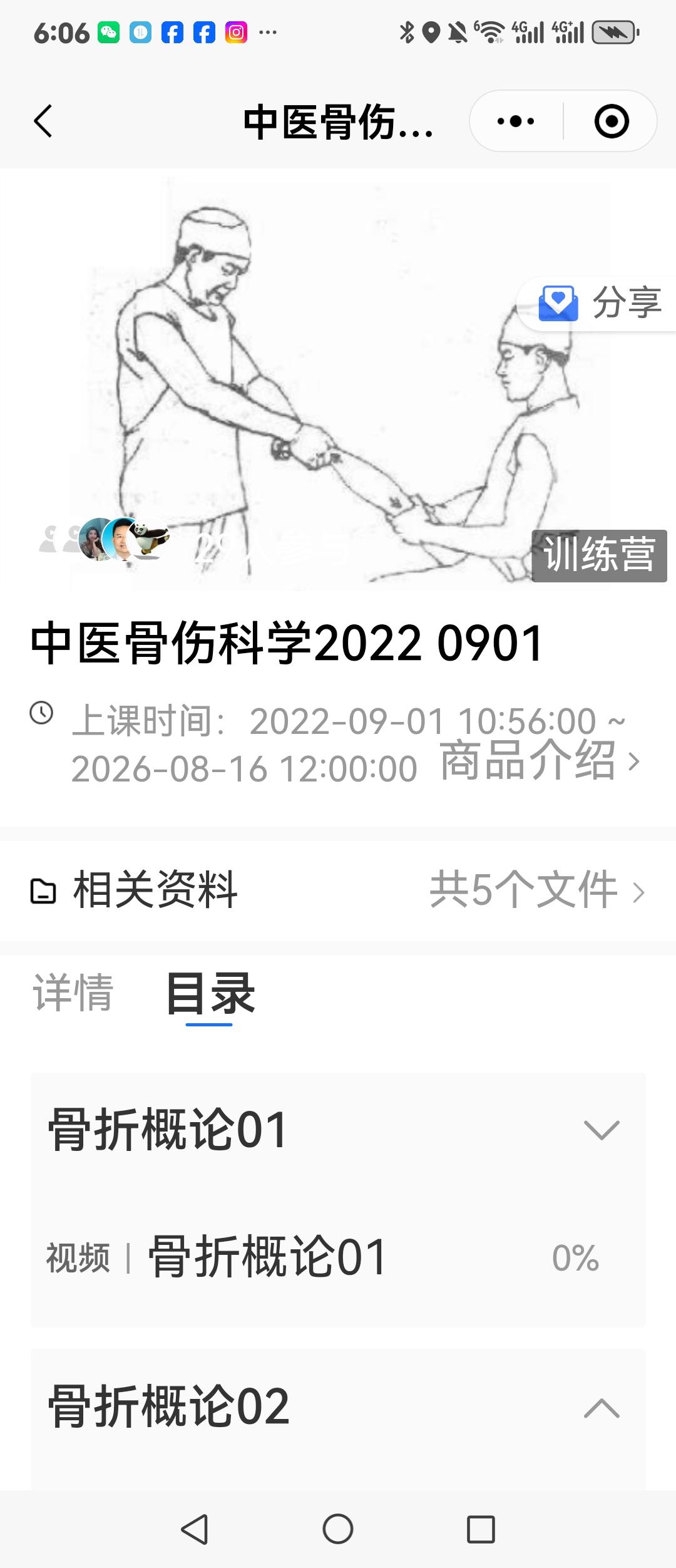The height and width of the screenshot is (1568, 676).
Task: Play the 视频 骨折概论01 lesson
Action: click(338, 1257)
